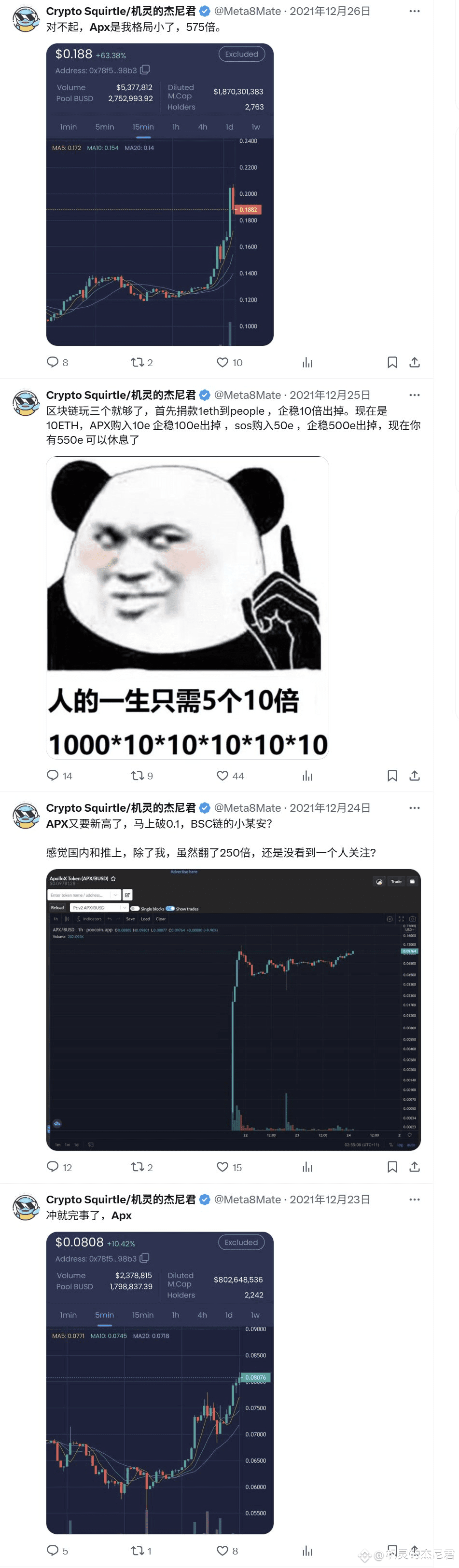Bookmark the December 24 post
Viewport: 459px width, 1568px height.
coord(392,1167)
